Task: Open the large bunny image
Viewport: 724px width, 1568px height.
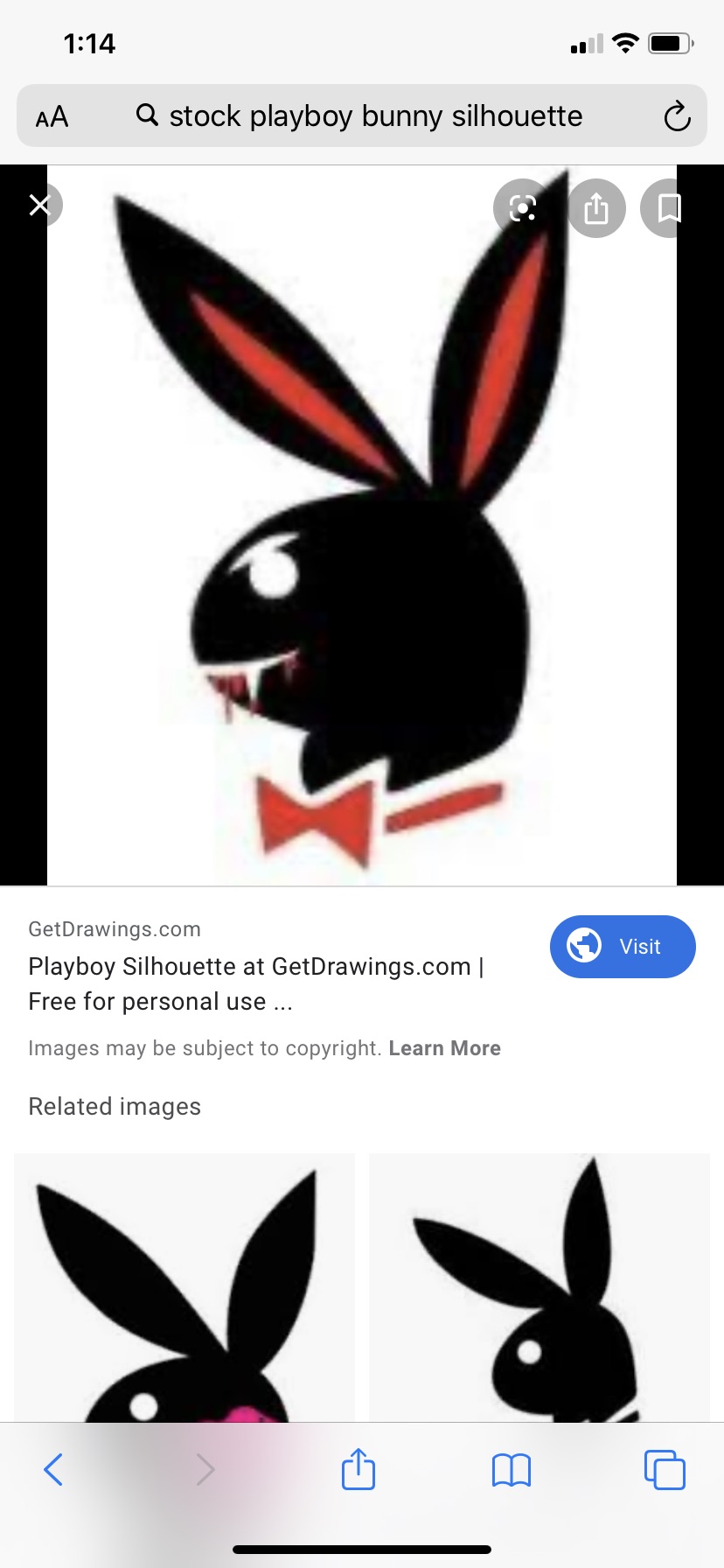Action: 361,525
